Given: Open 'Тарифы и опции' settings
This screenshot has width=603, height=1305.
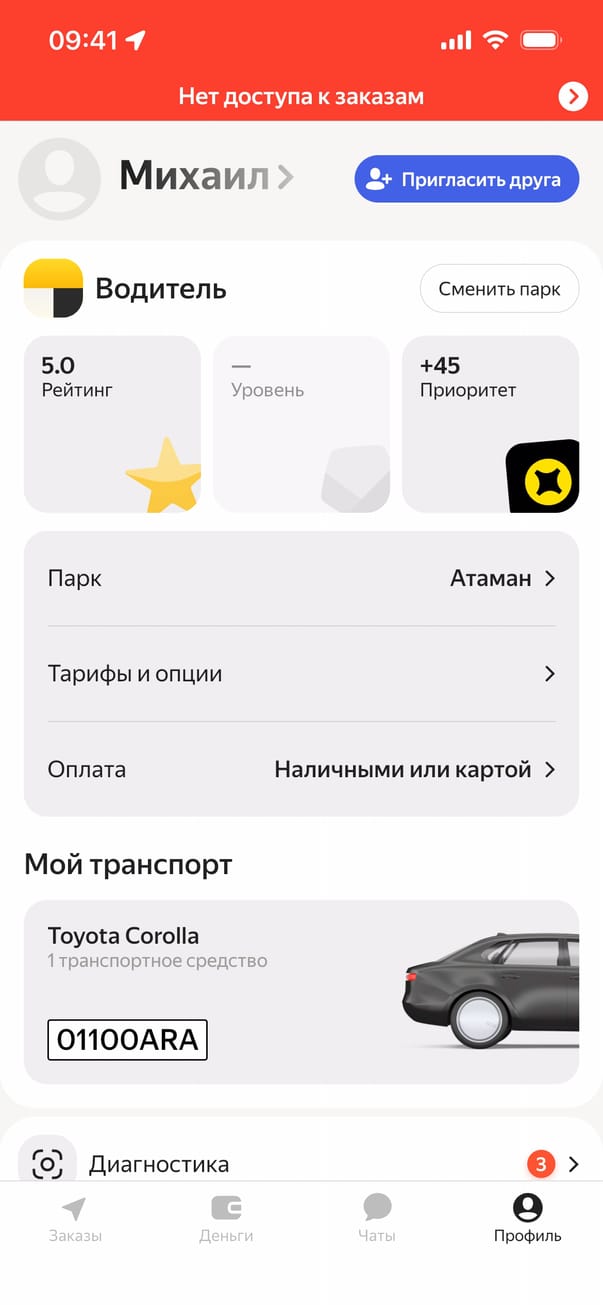Looking at the screenshot, I should coord(301,674).
